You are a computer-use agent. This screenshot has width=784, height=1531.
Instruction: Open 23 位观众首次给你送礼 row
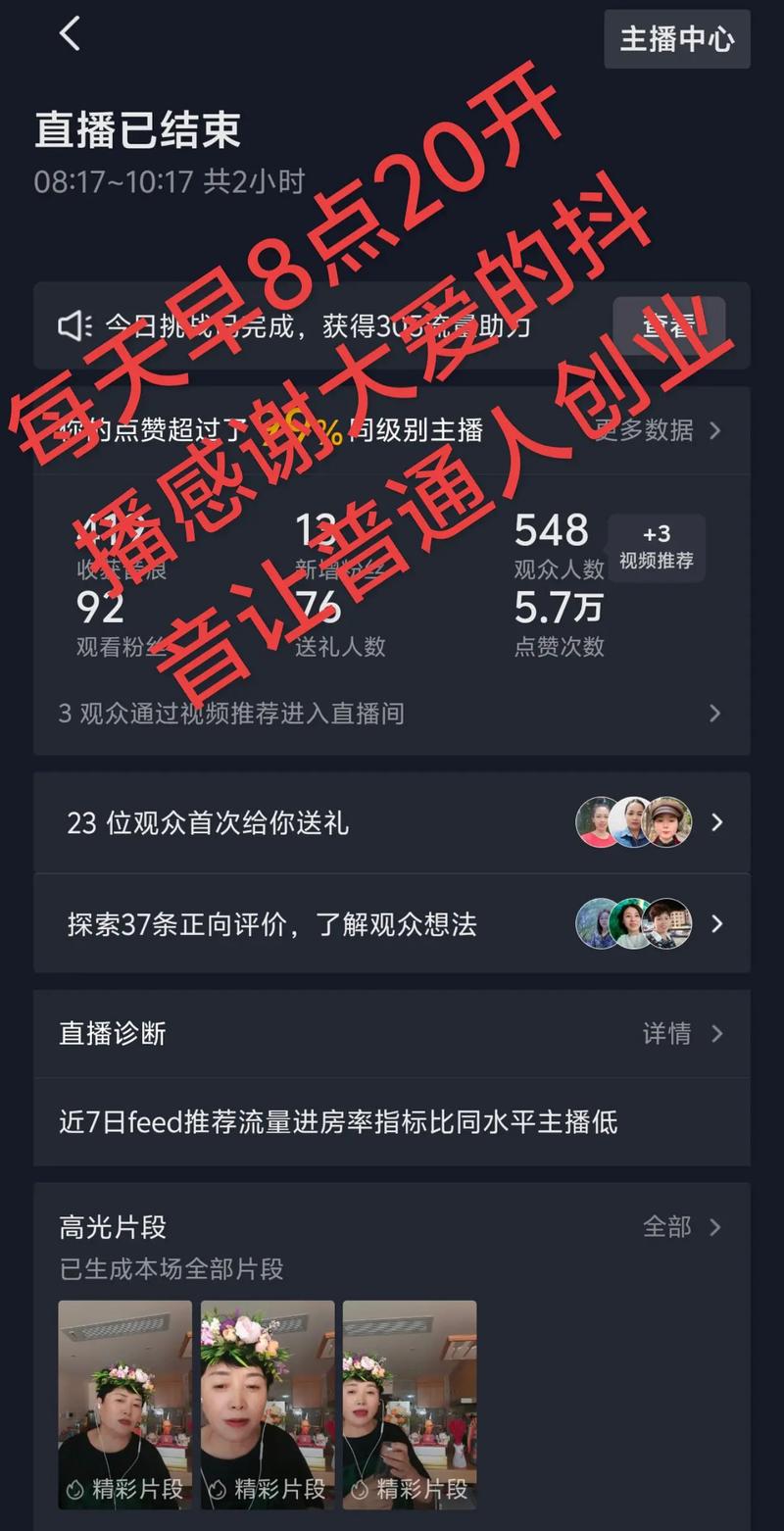[390, 822]
